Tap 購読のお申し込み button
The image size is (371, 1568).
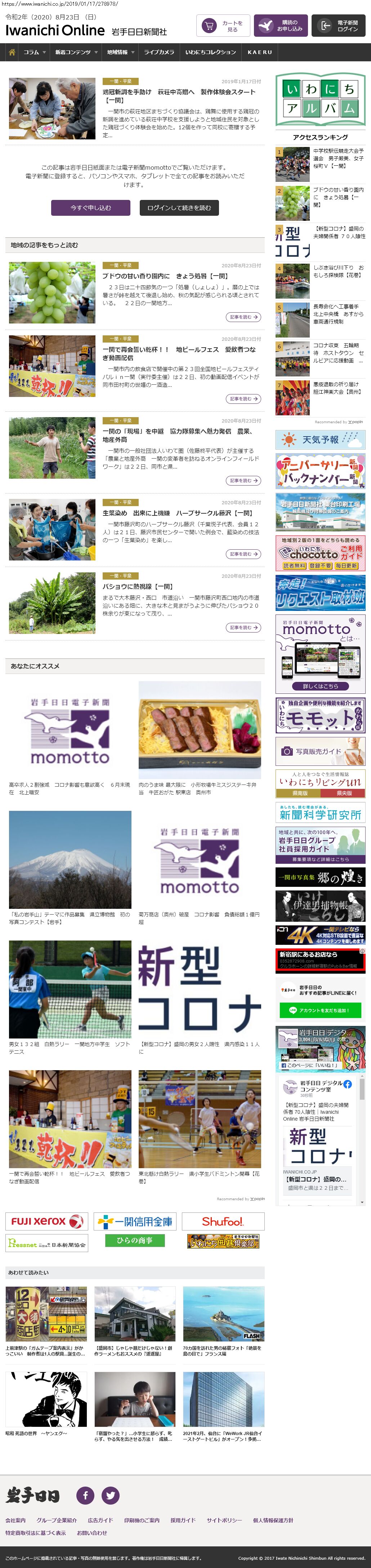tap(280, 26)
